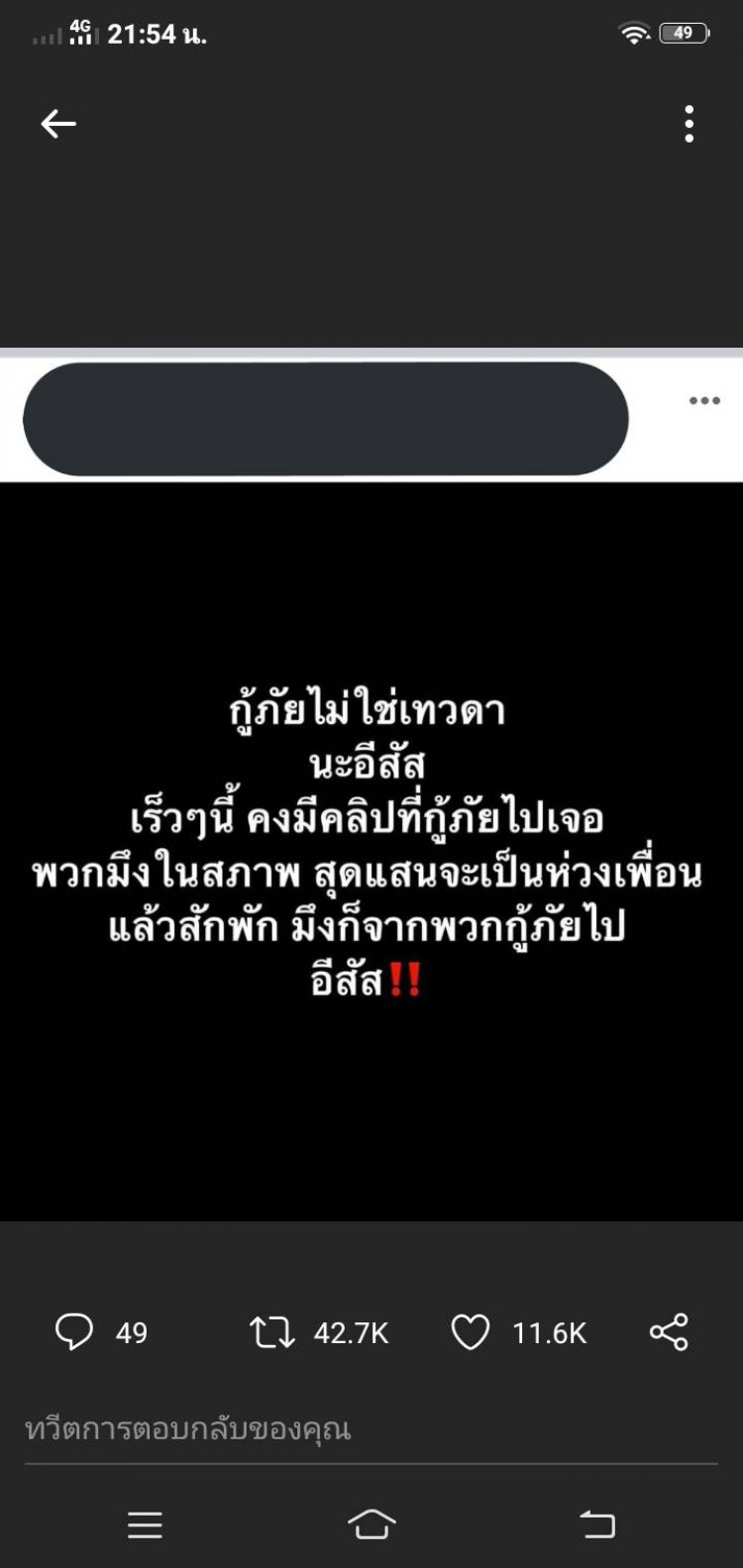Like the tweet with the heart

pyautogui.click(x=471, y=1332)
